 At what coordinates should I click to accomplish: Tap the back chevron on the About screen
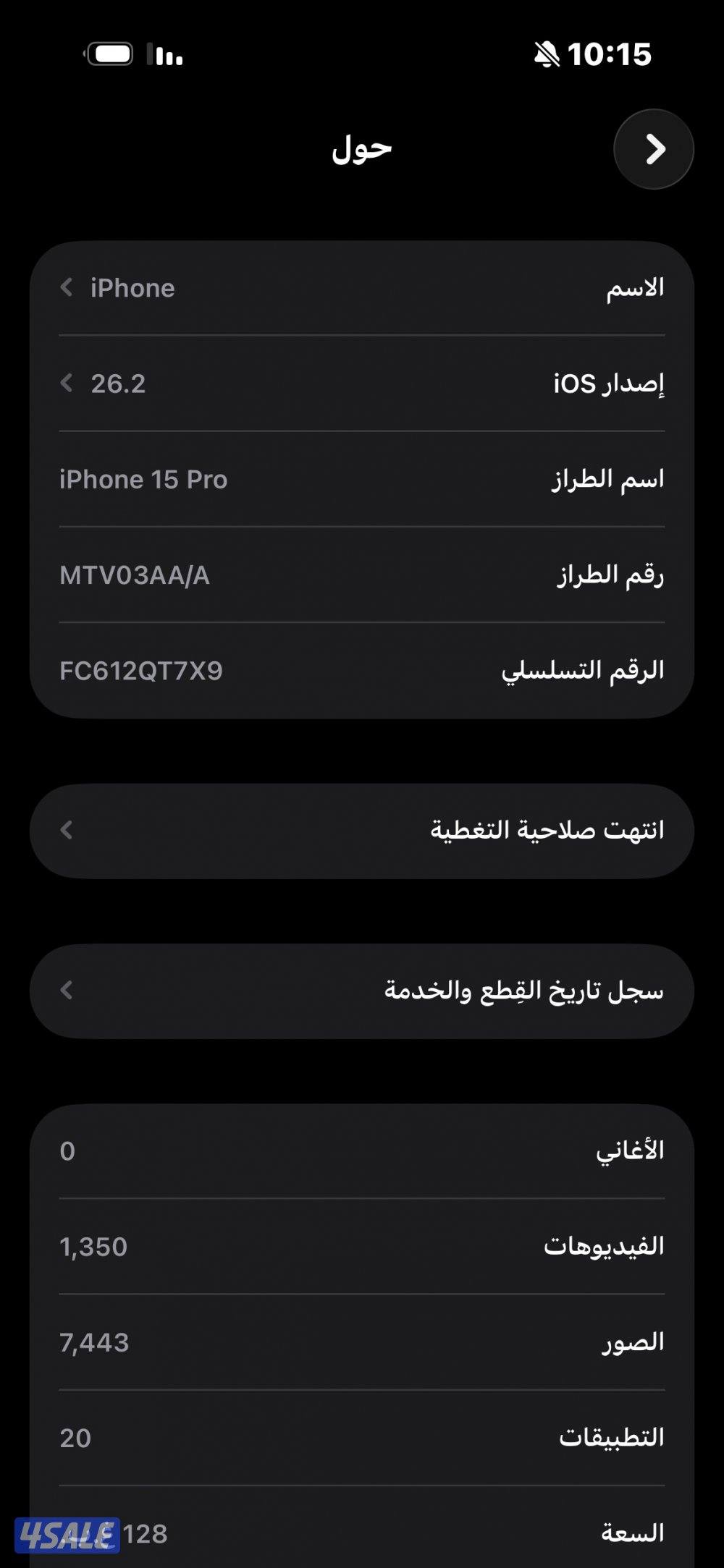click(654, 148)
